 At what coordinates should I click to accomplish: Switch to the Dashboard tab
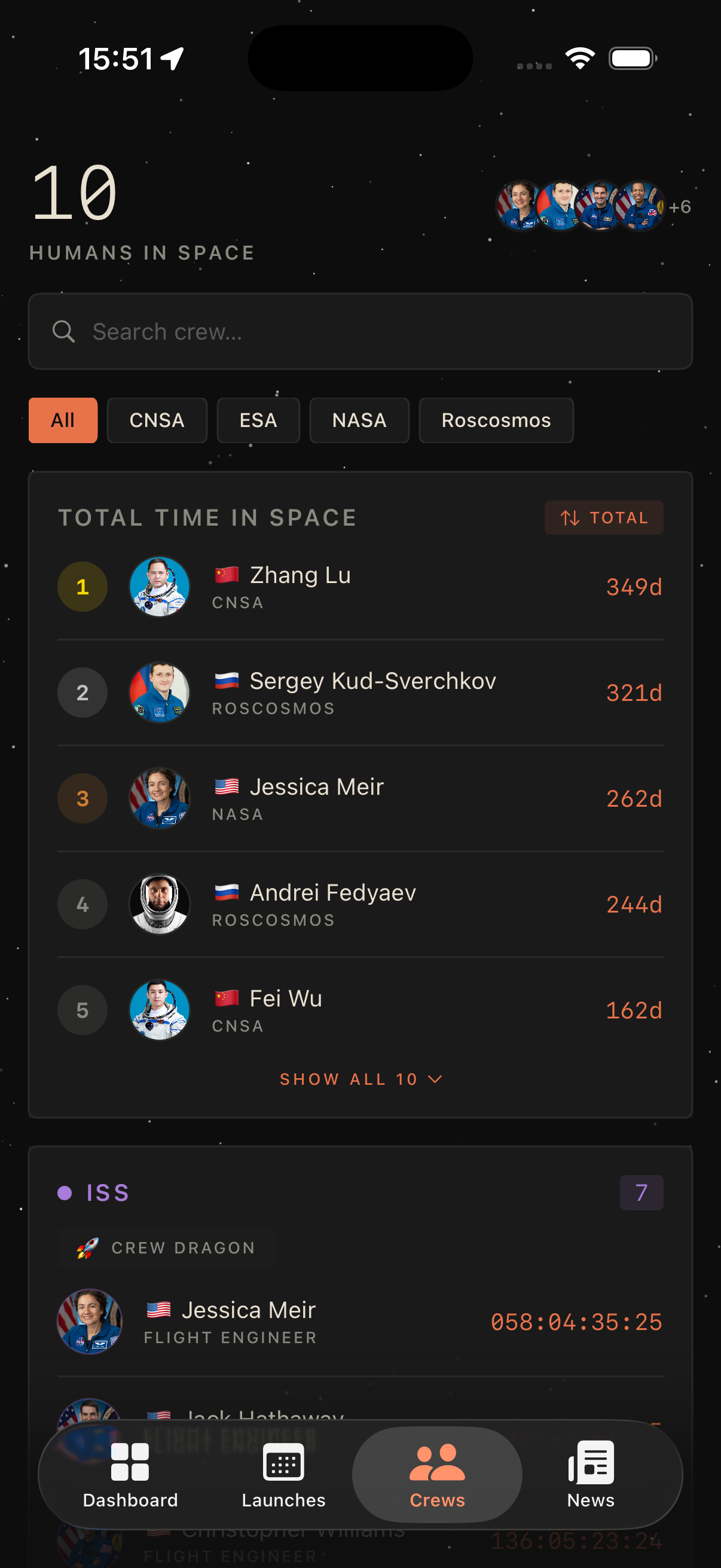(x=130, y=1474)
